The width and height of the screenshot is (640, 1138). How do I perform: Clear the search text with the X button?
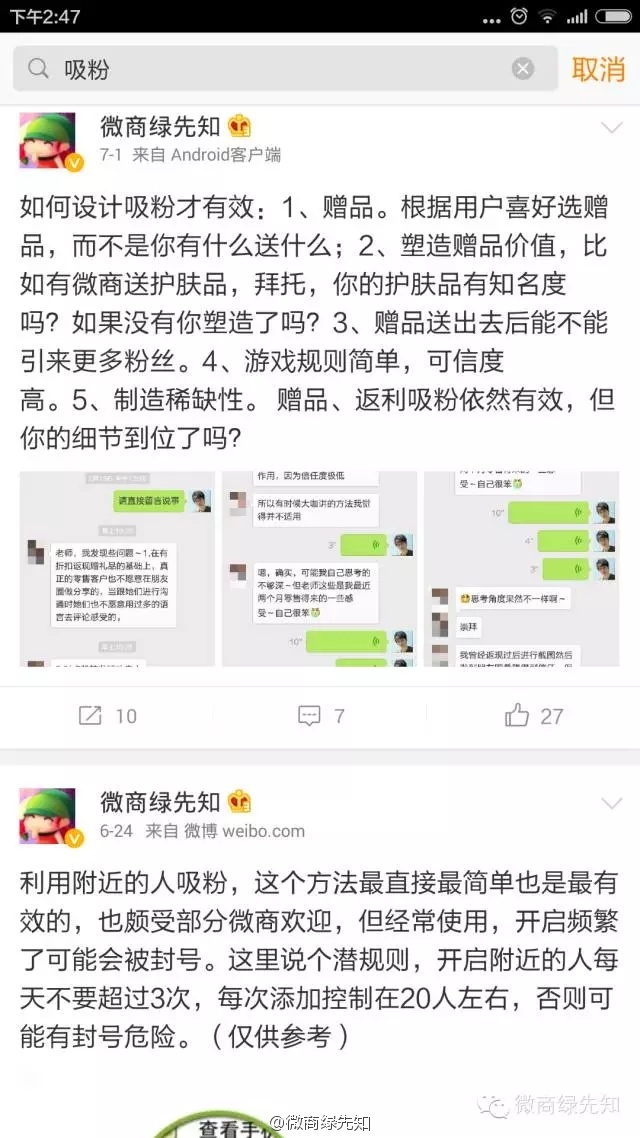(x=522, y=69)
